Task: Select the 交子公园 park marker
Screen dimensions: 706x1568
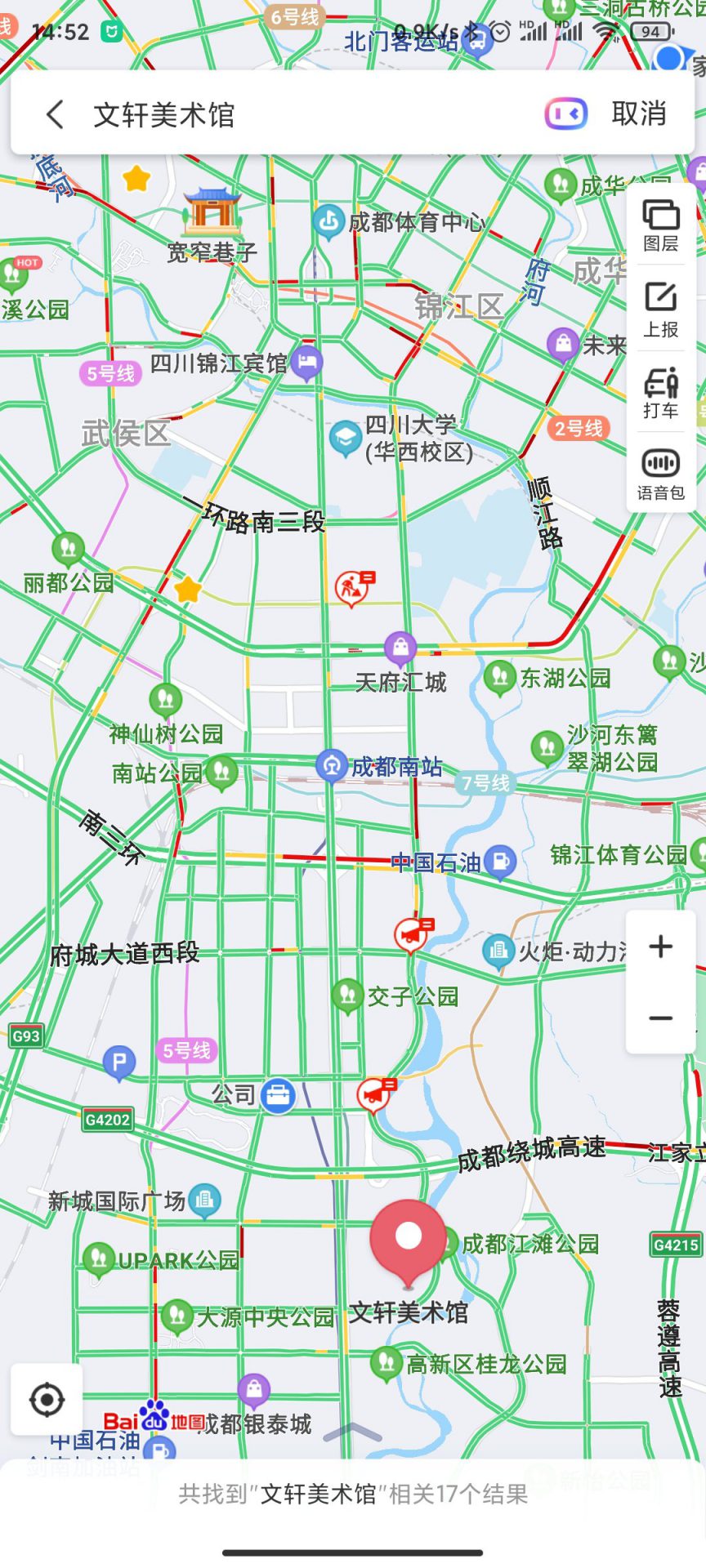Action: (x=347, y=995)
